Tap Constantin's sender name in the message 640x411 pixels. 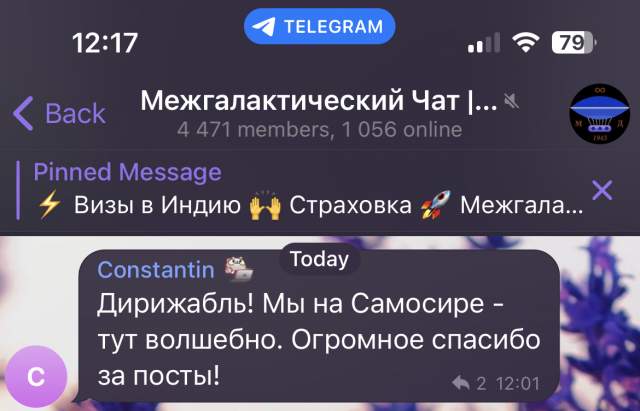coord(156,269)
